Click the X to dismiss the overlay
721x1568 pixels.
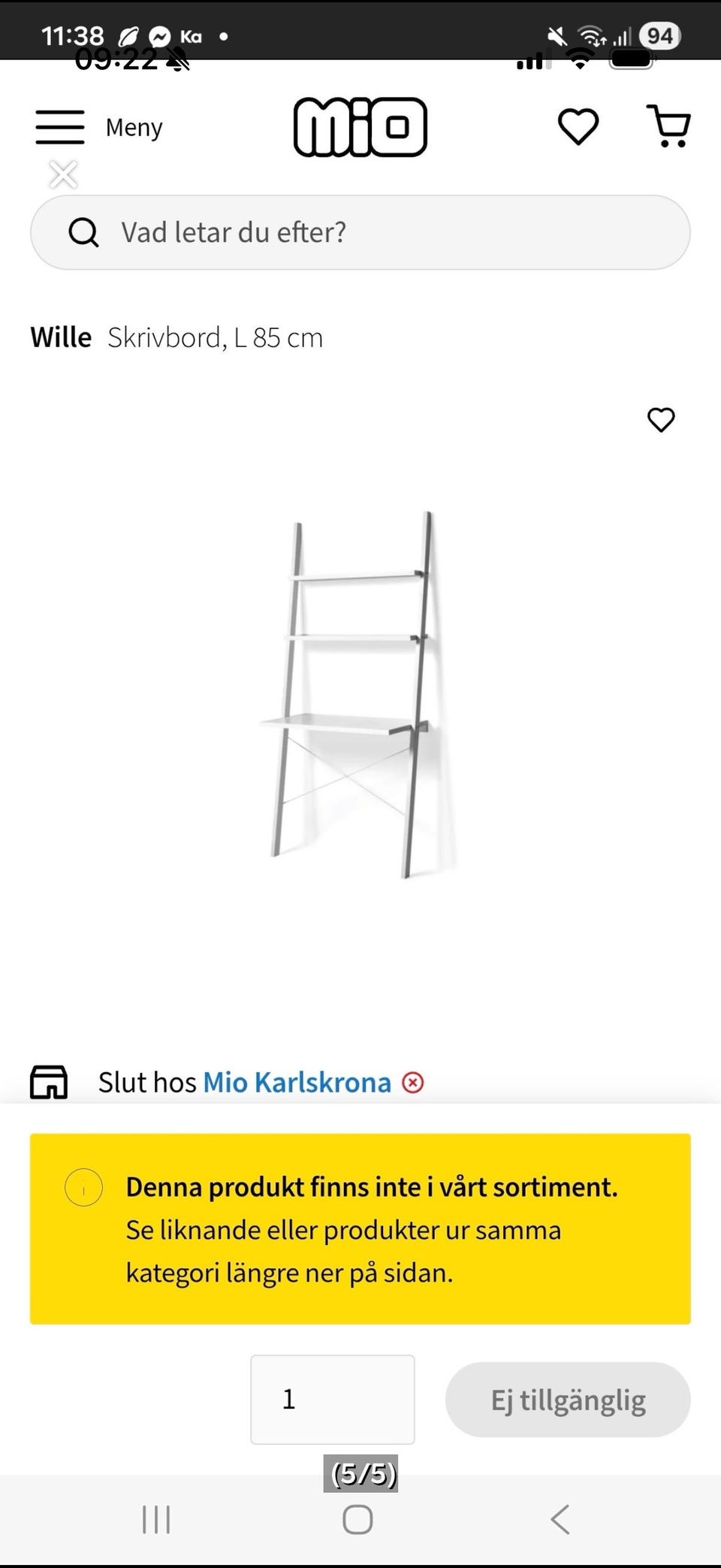coord(63,174)
